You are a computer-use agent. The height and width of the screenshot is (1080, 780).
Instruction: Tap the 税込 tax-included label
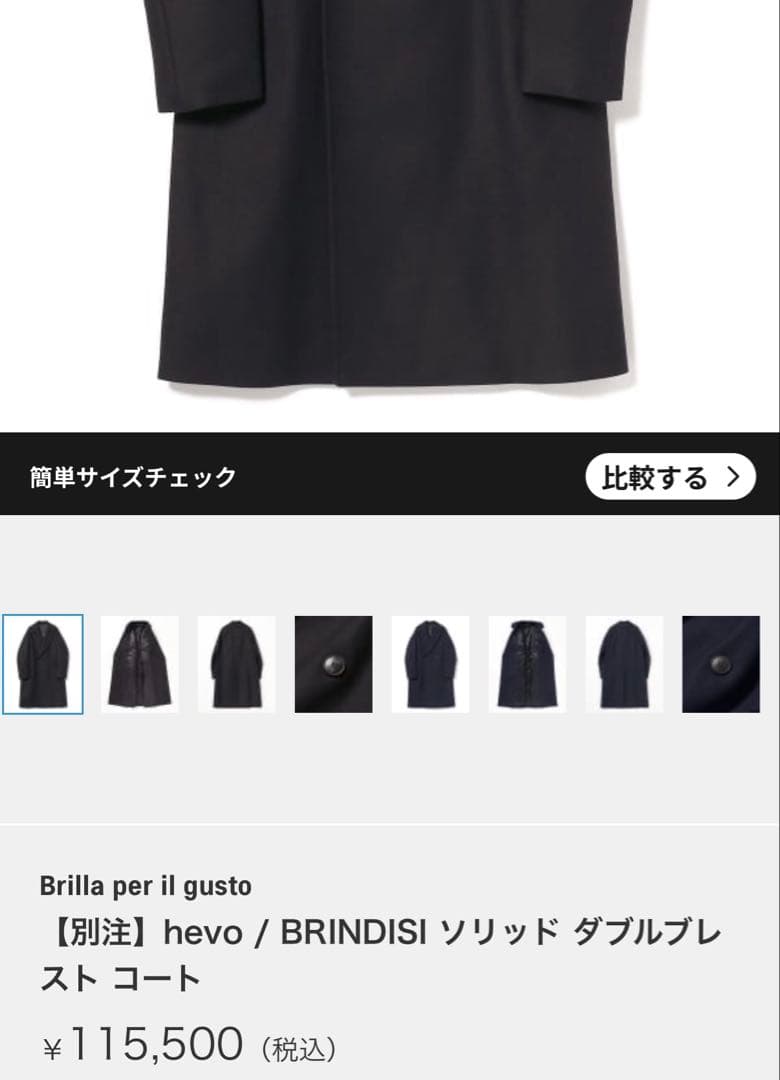299,1046
